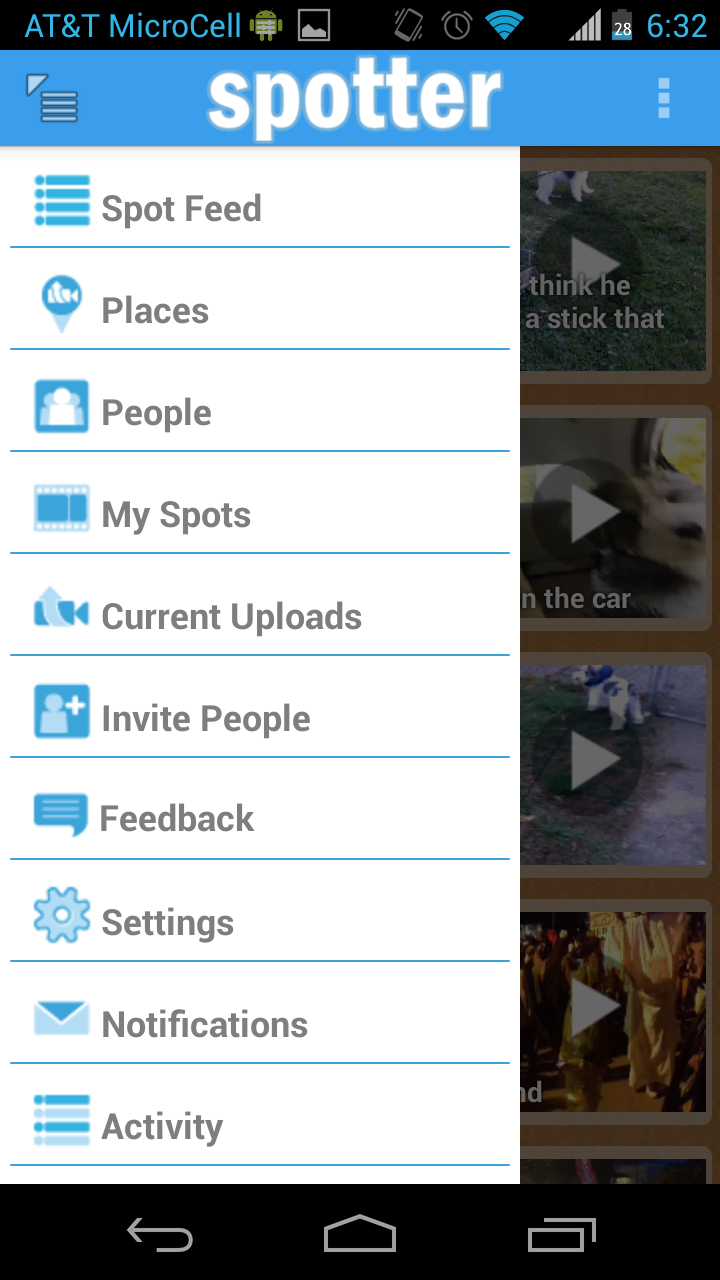720x1280 pixels.
Task: Collapse the navigation drawer with the drawer icon
Action: coord(51,97)
